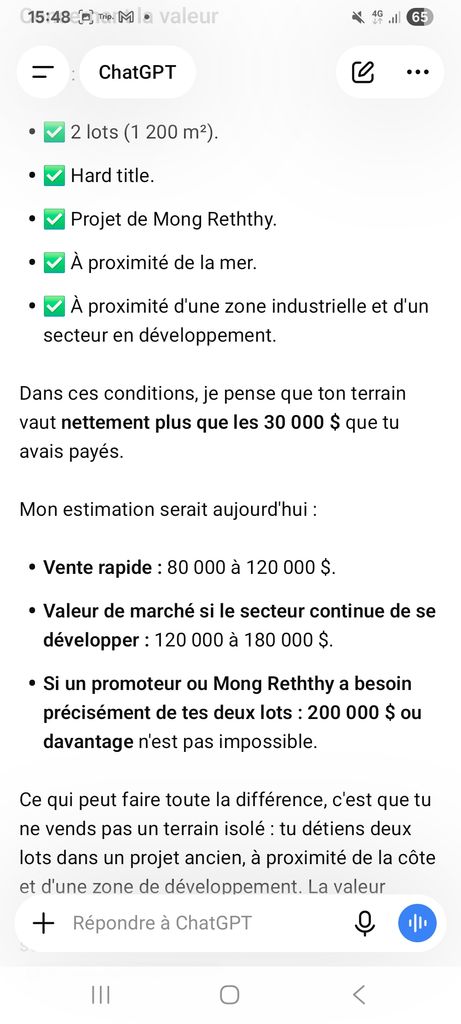
Task: Tap the ChatGPT model selector
Action: click(x=137, y=72)
